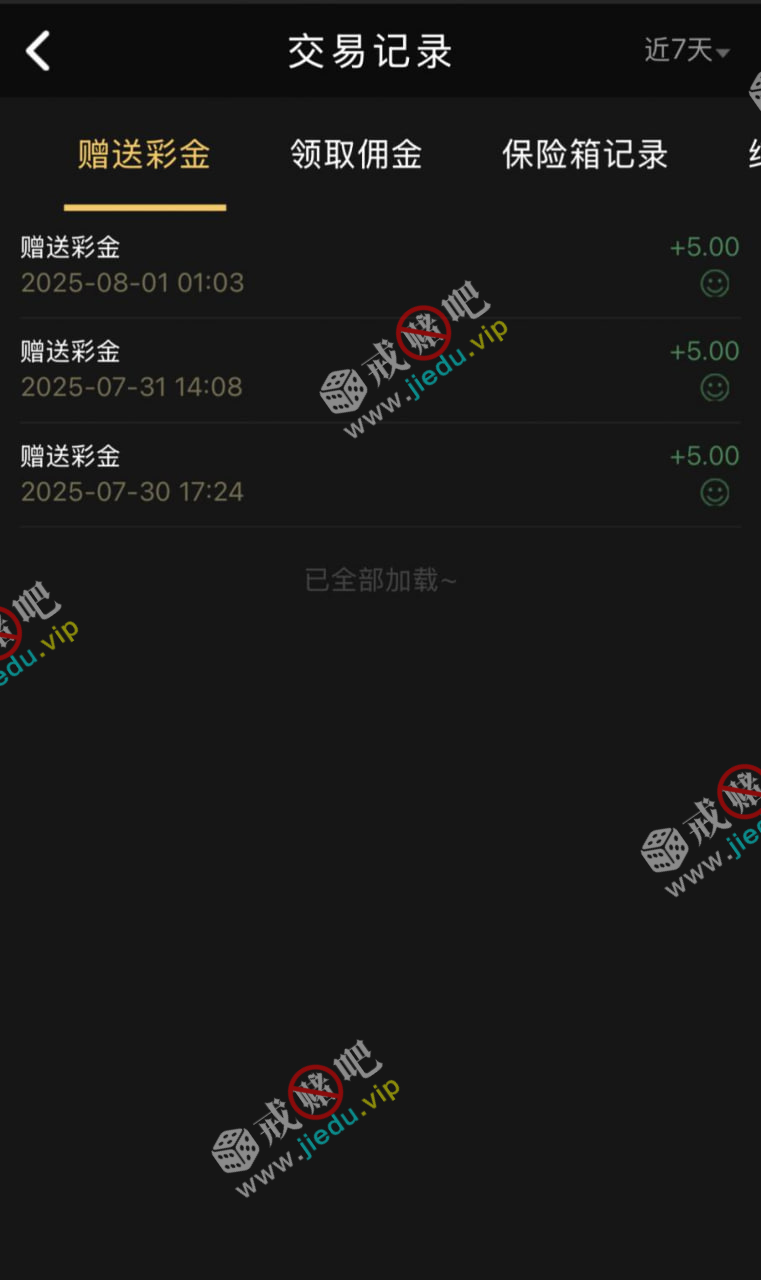Select the 赠送彩金 tab
The image size is (761, 1280).
point(144,155)
